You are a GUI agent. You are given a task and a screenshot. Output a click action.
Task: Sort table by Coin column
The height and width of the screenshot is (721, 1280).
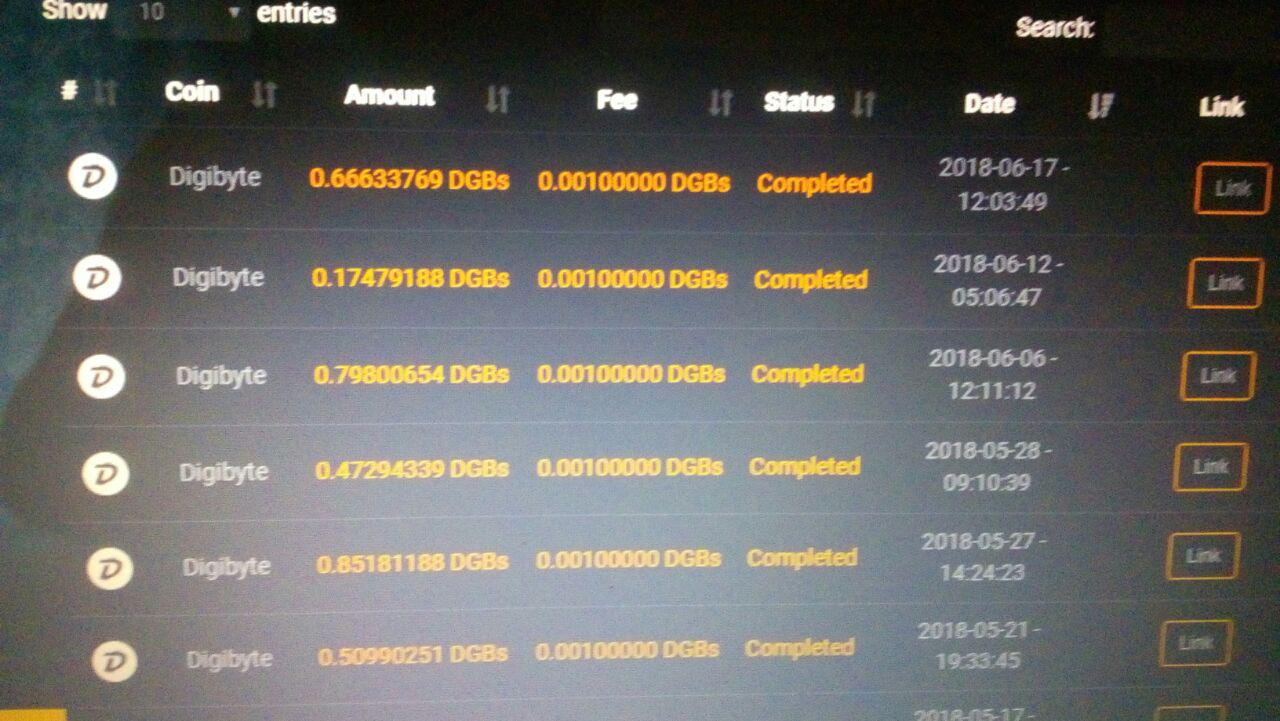pos(192,92)
